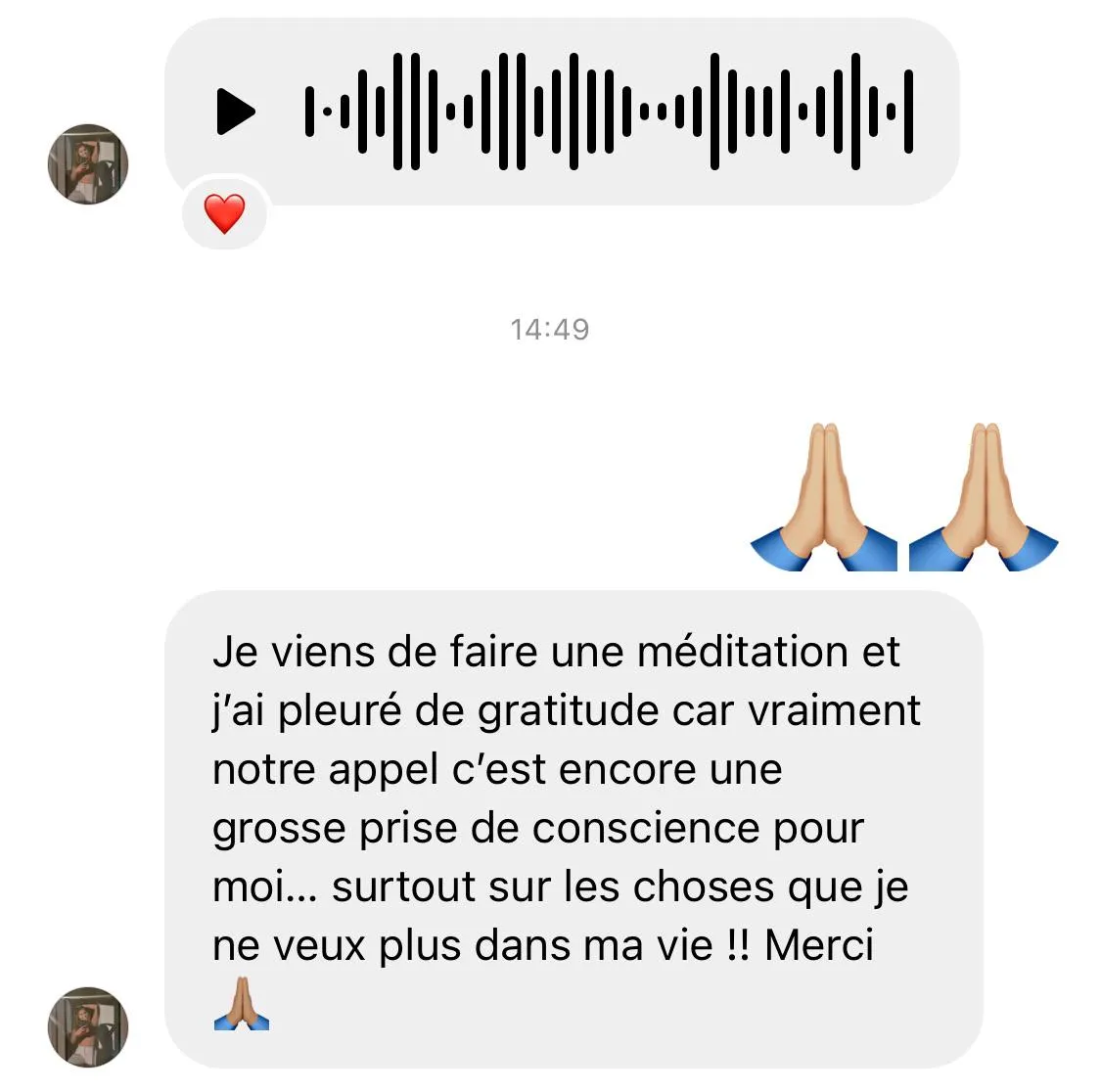Image resolution: width=1101 pixels, height=1092 pixels.
Task: Open sender's avatar beside the voice message
Action: (88, 163)
